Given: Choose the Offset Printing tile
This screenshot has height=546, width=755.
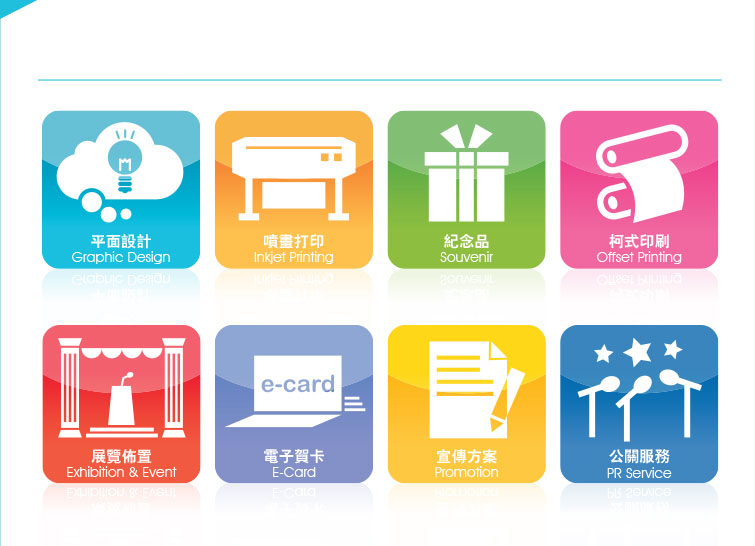Looking at the screenshot, I should [639, 190].
